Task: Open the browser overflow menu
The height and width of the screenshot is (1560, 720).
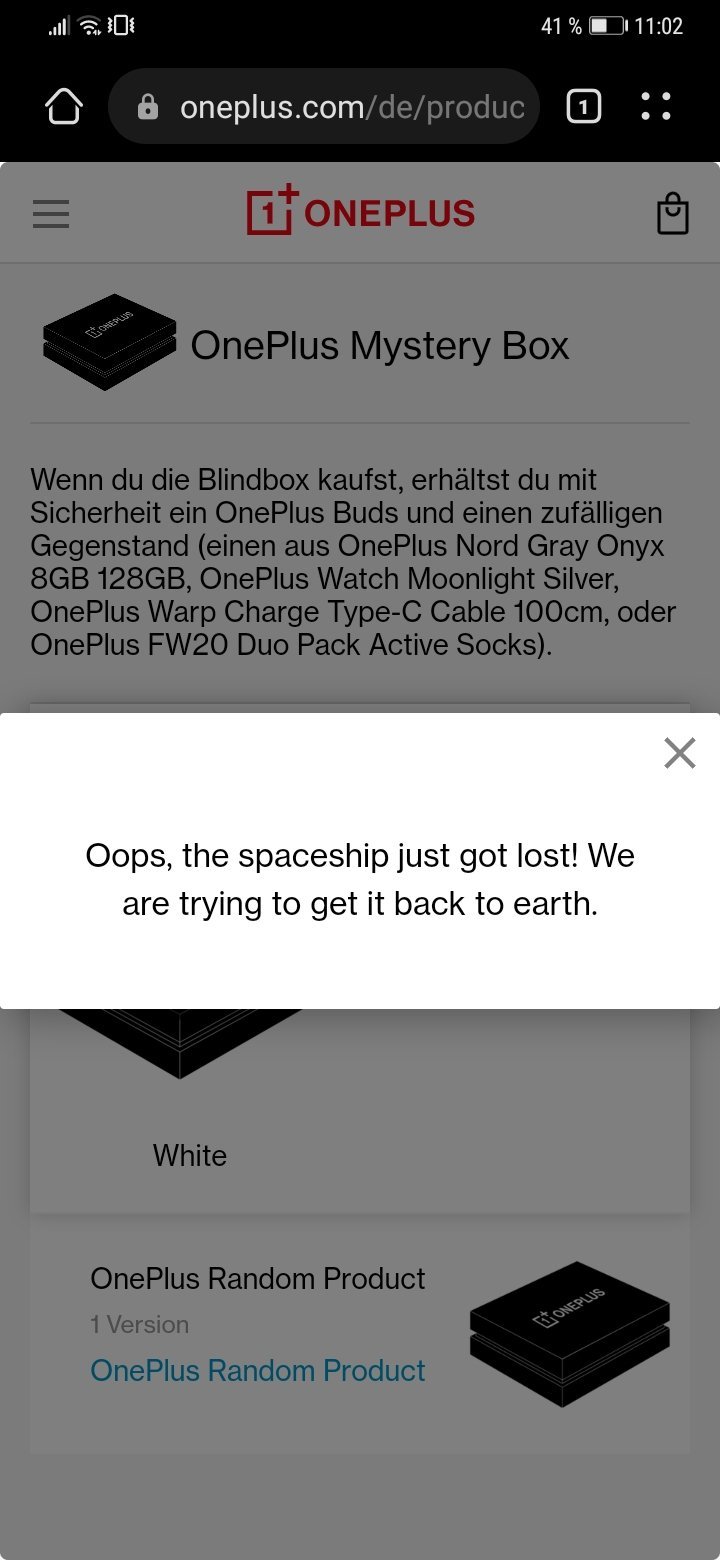Action: (656, 106)
